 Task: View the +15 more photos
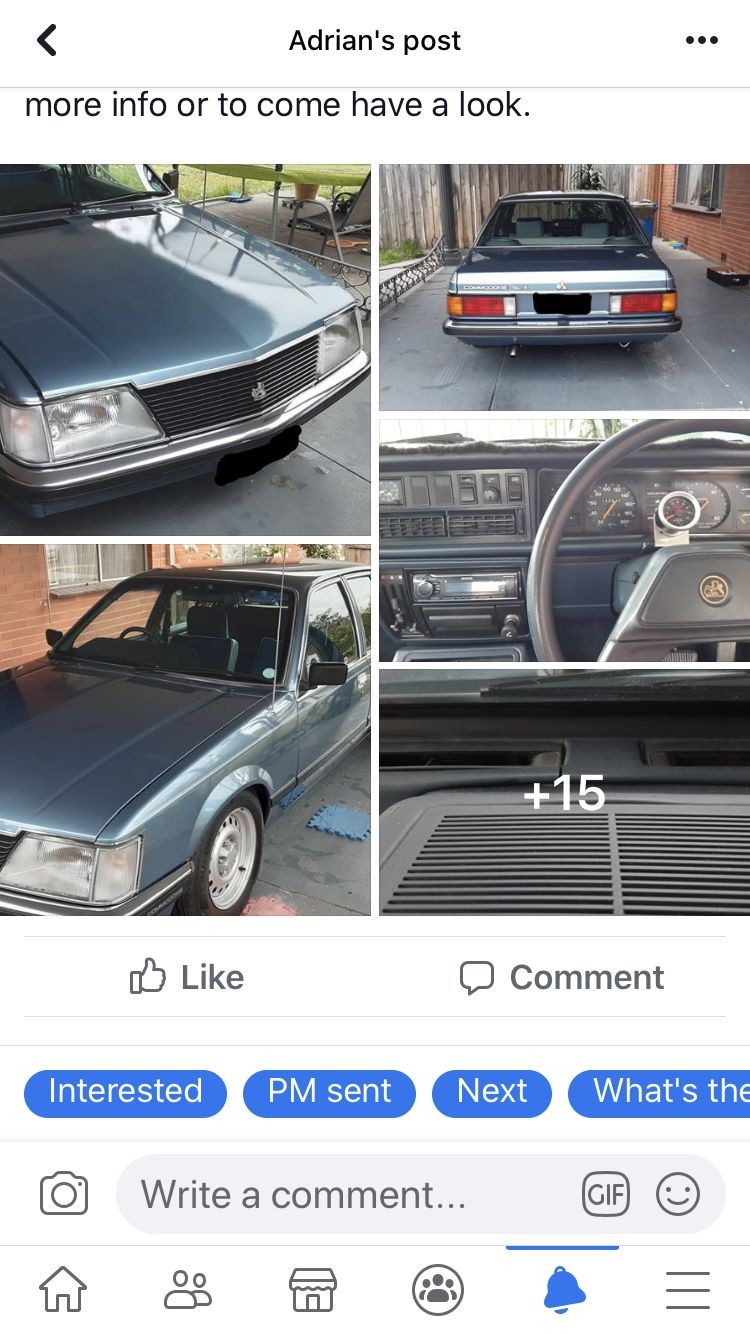point(564,792)
